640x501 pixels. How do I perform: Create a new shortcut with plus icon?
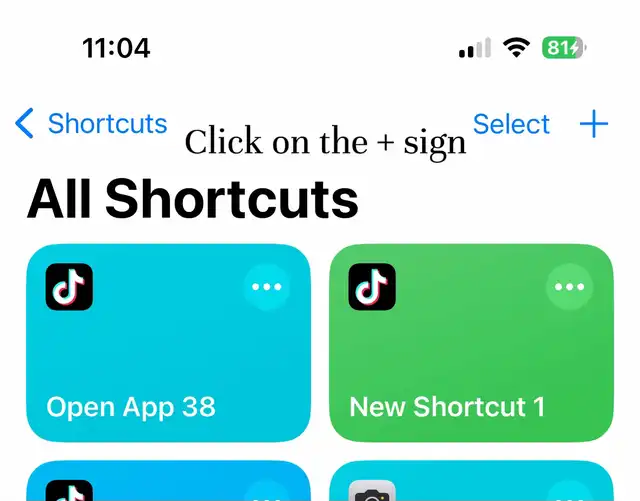tap(594, 124)
